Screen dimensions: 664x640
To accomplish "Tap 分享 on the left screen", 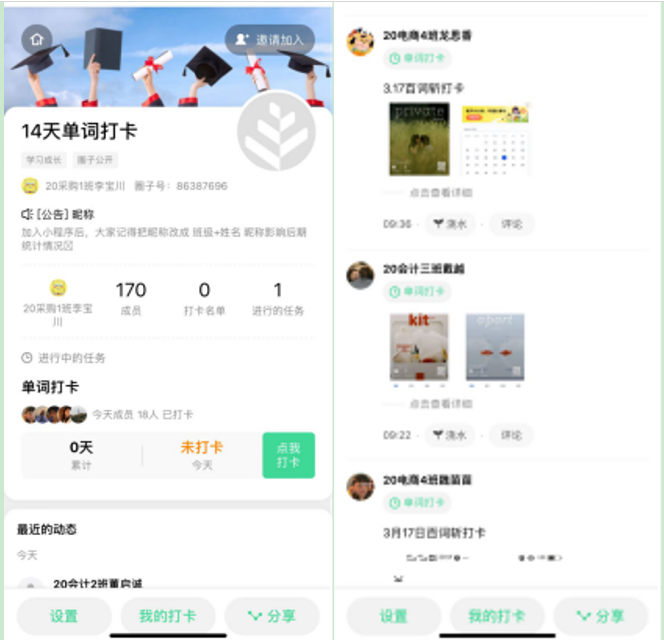I will 272,616.
